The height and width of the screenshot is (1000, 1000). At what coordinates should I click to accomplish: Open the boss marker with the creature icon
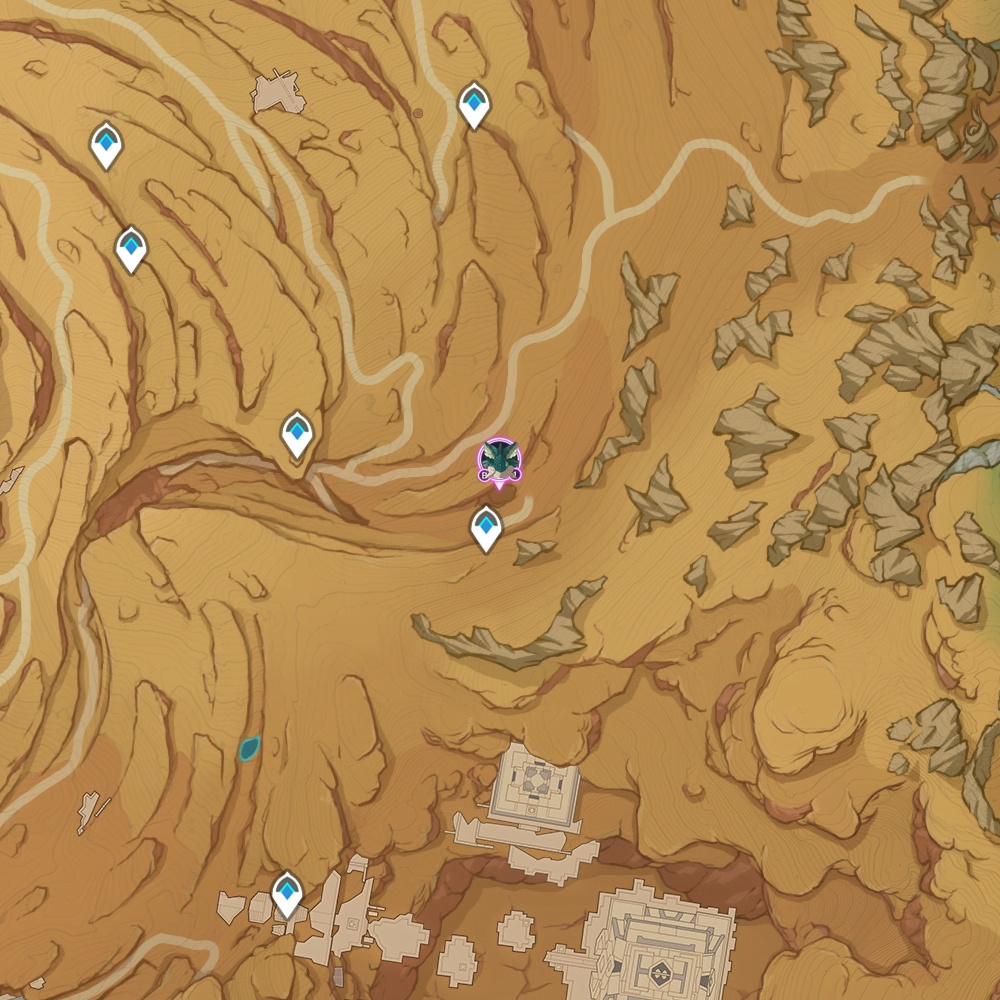(499, 461)
